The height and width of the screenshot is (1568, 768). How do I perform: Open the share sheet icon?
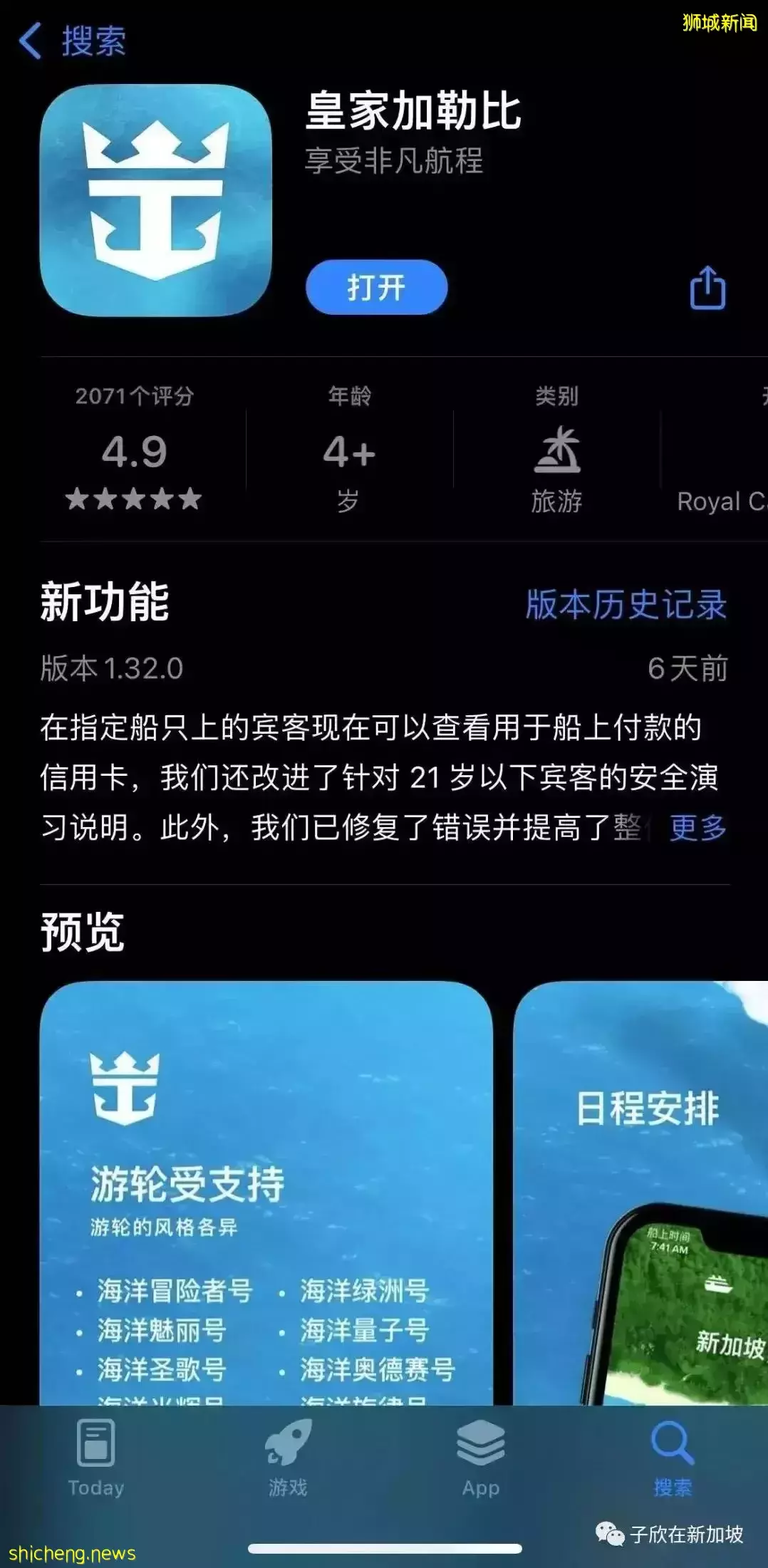(x=706, y=289)
